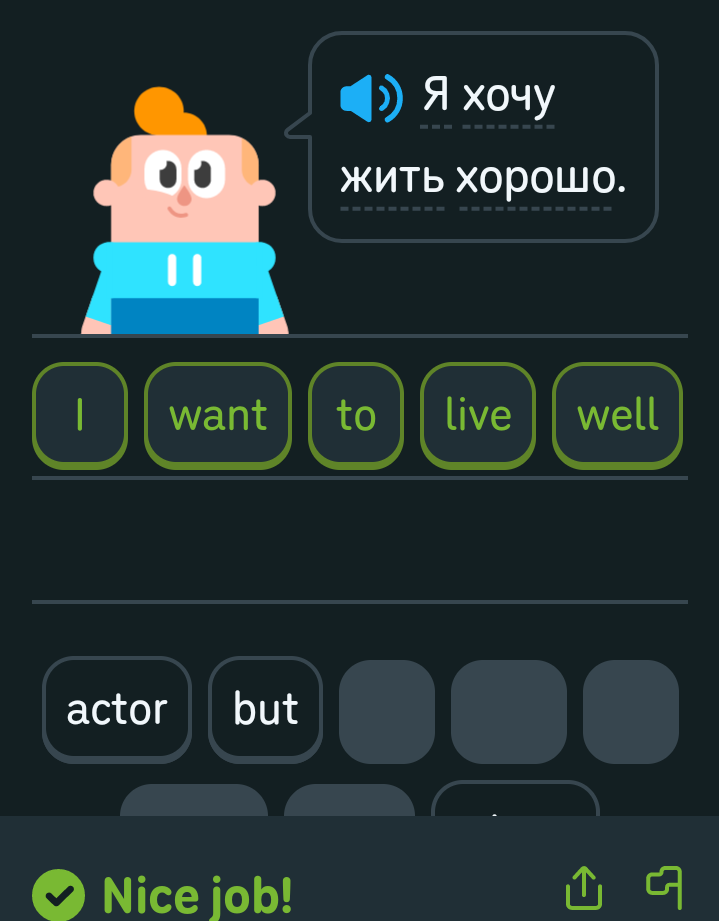The image size is (719, 921).
Task: Tap the word "хочу" for a hint
Action: click(508, 97)
